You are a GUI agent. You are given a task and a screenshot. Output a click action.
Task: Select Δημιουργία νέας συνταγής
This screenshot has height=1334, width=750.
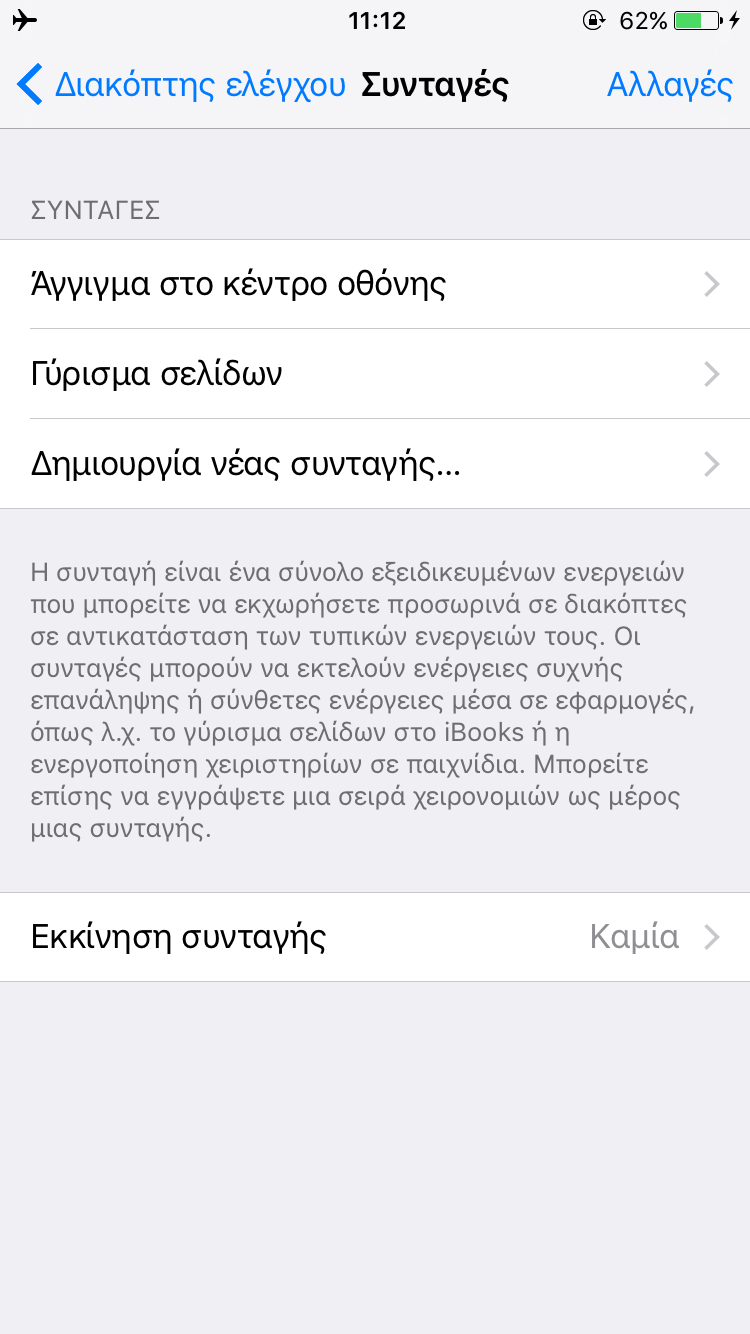tap(375, 464)
